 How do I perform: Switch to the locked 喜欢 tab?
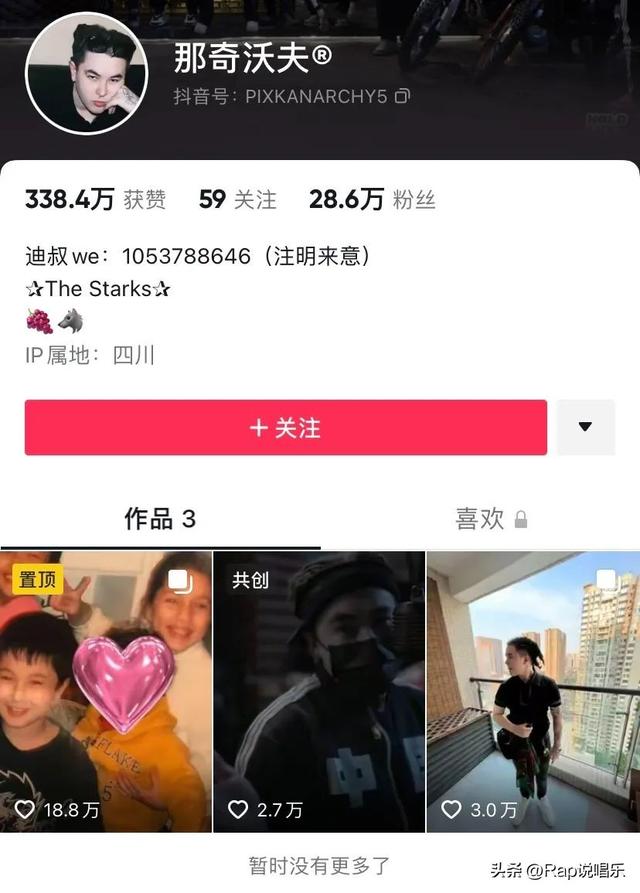490,519
